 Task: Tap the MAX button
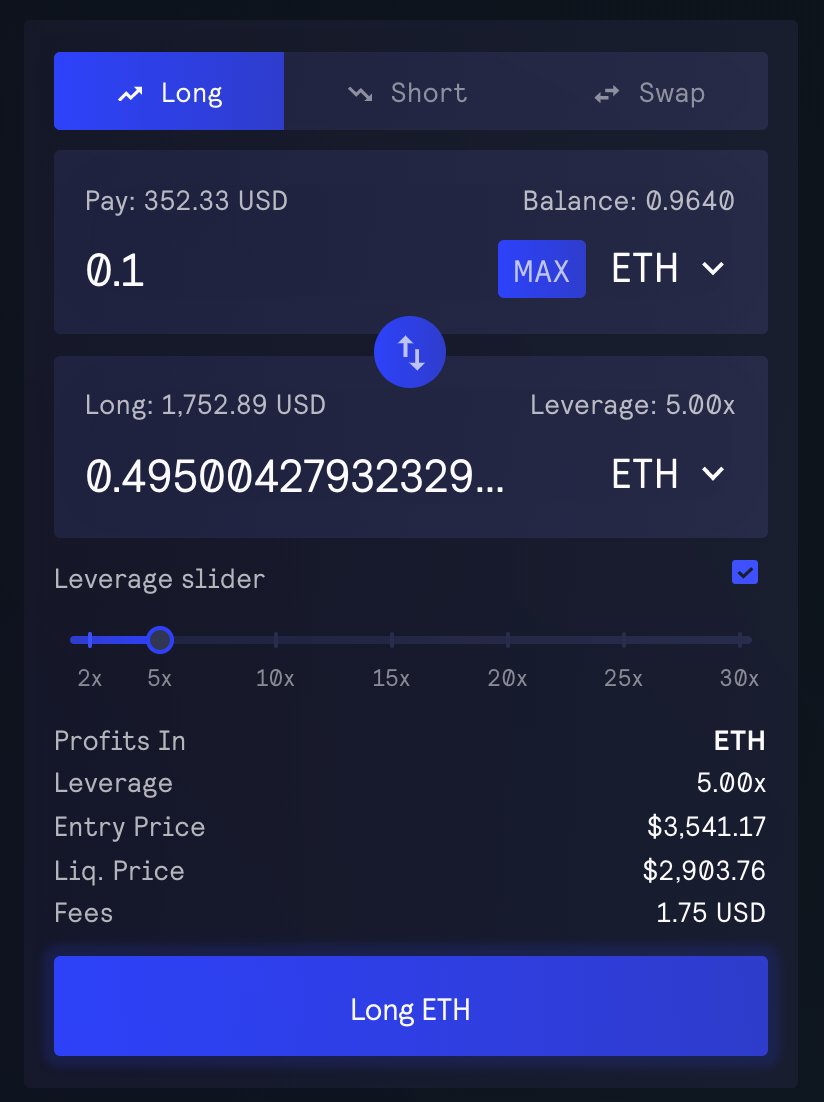pos(541,270)
